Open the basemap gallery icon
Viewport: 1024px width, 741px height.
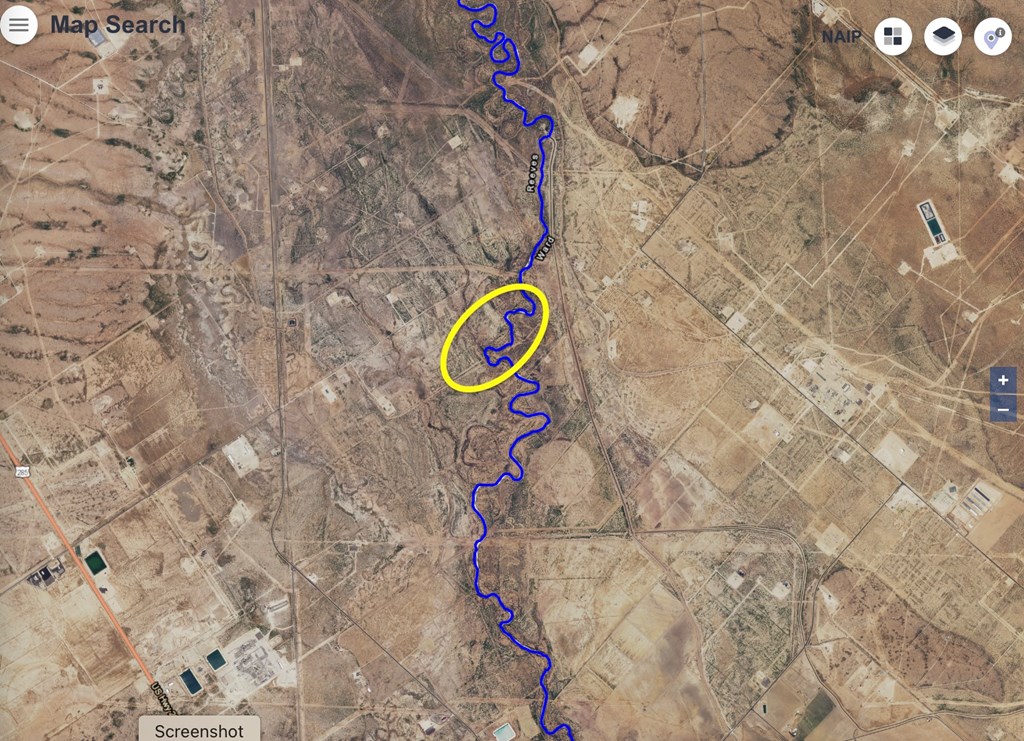pos(893,37)
